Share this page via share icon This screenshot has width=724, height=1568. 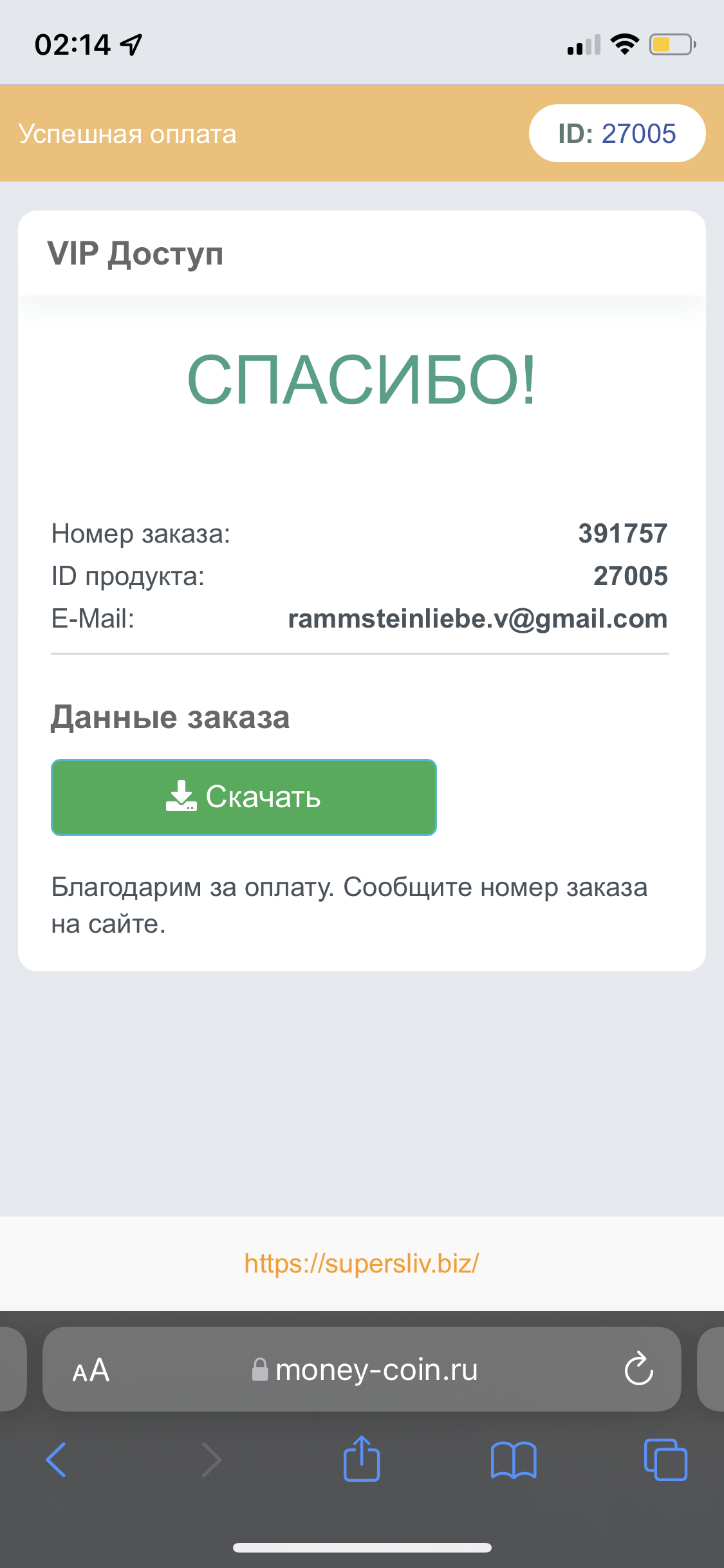pos(362,1458)
